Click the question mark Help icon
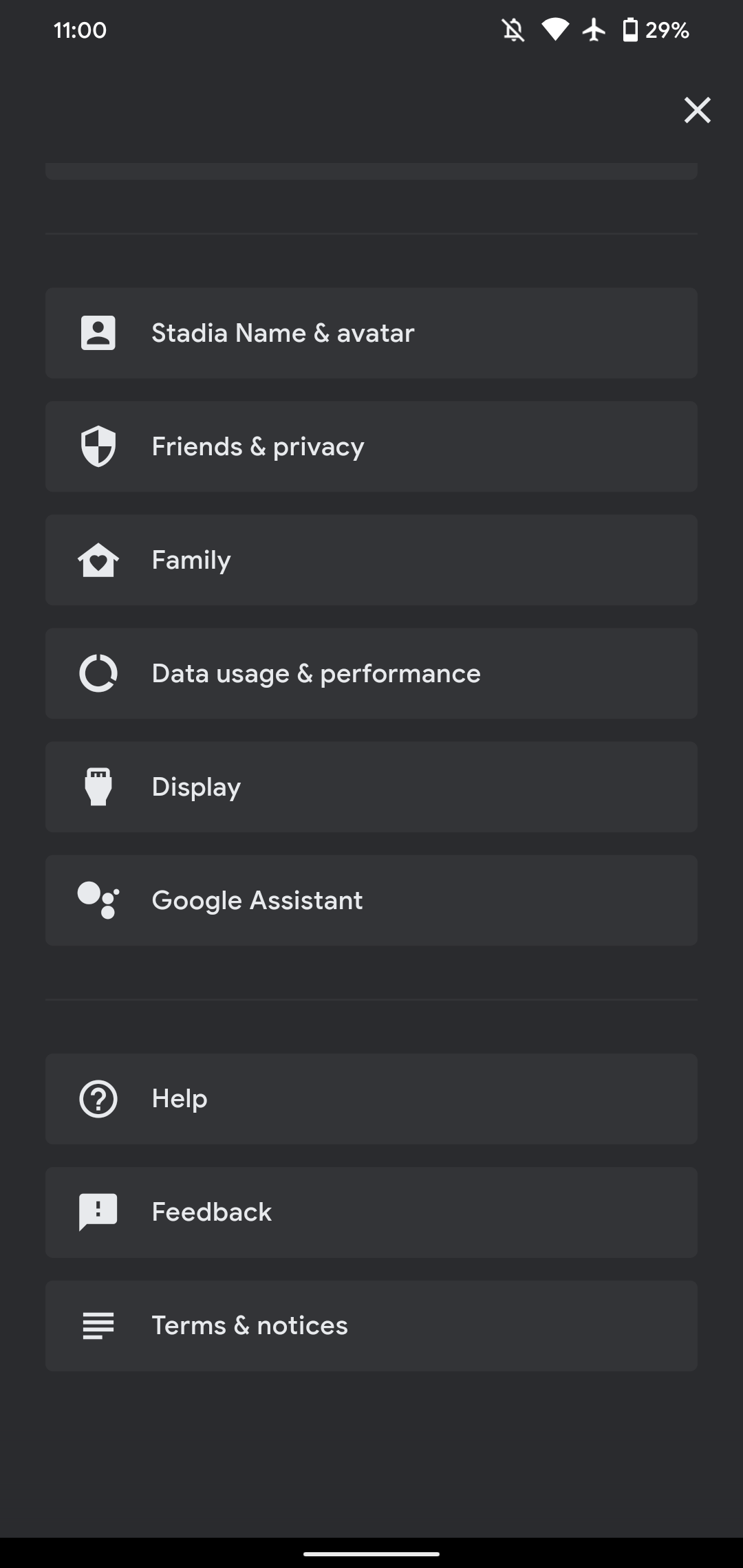The width and height of the screenshot is (743, 1568). click(99, 1098)
